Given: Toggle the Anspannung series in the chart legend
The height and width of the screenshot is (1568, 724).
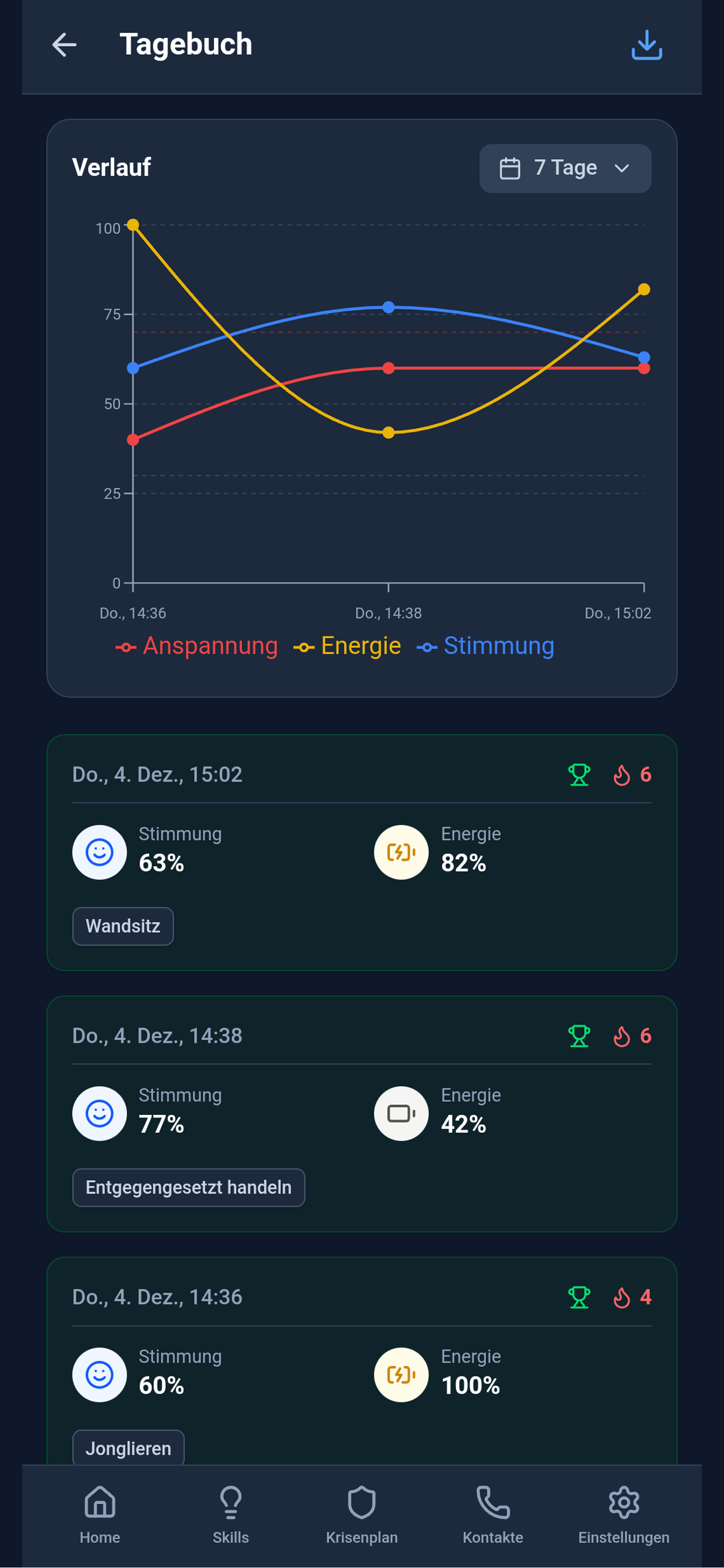Looking at the screenshot, I should 196,646.
